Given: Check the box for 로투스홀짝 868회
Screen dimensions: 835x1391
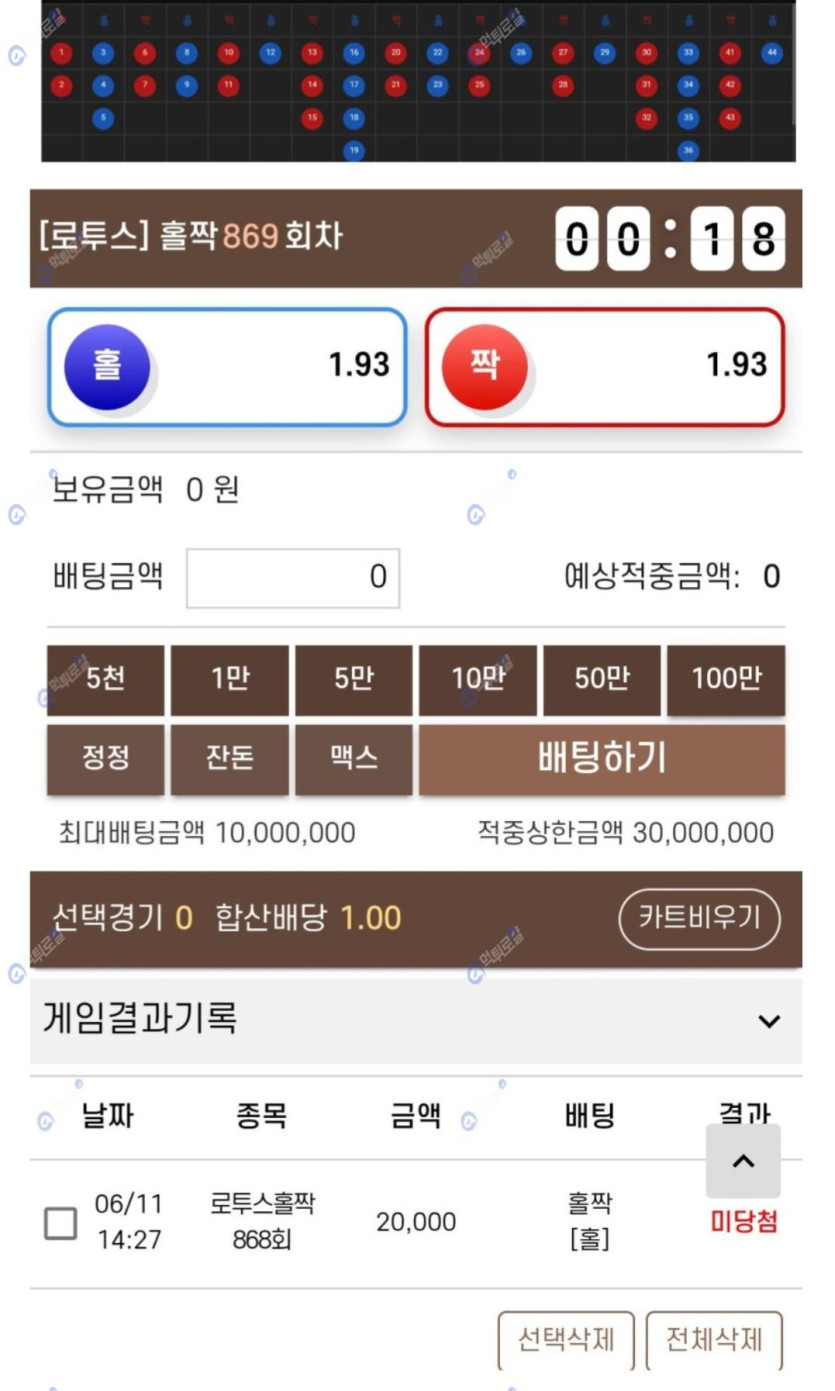Looking at the screenshot, I should (61, 1223).
